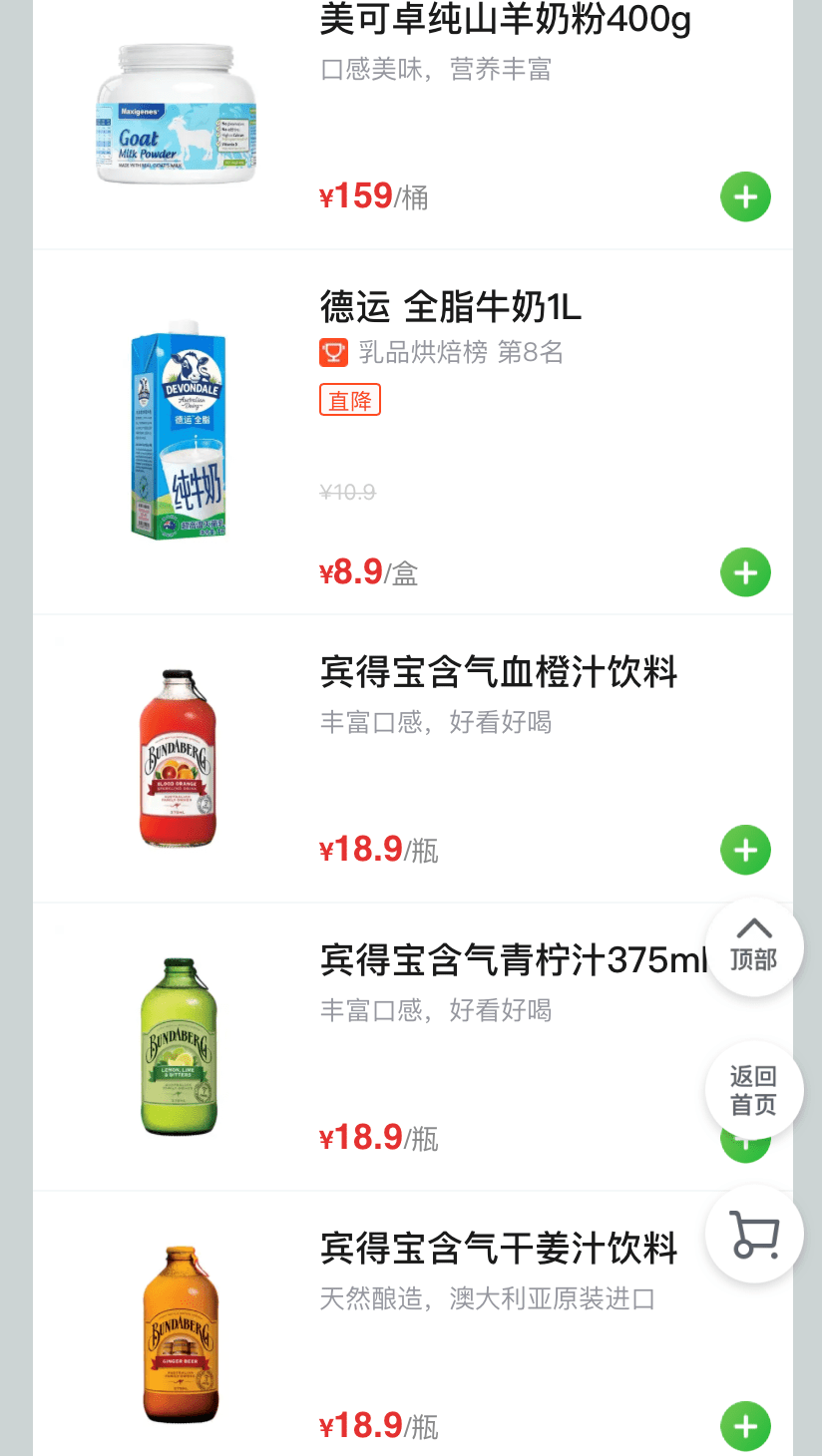This screenshot has height=1456, width=822.
Task: Open the 乳品烘焙榜 第8名 ranking
Action: [443, 352]
